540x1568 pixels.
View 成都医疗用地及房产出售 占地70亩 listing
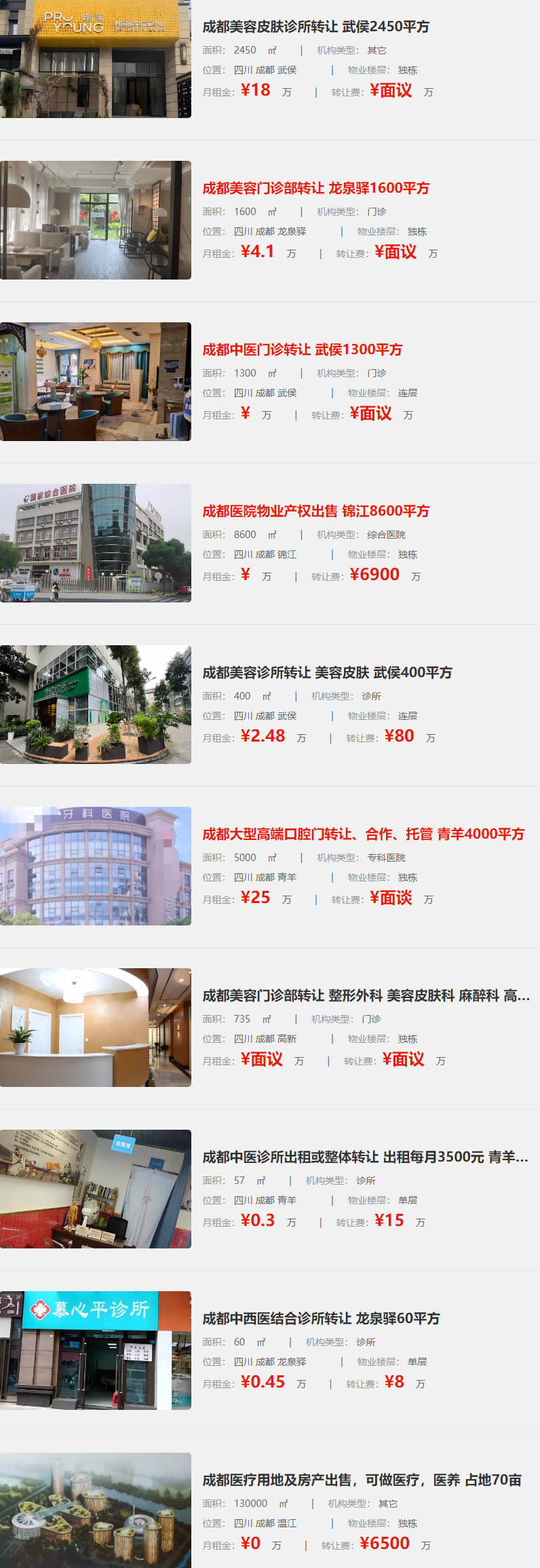(x=362, y=1480)
